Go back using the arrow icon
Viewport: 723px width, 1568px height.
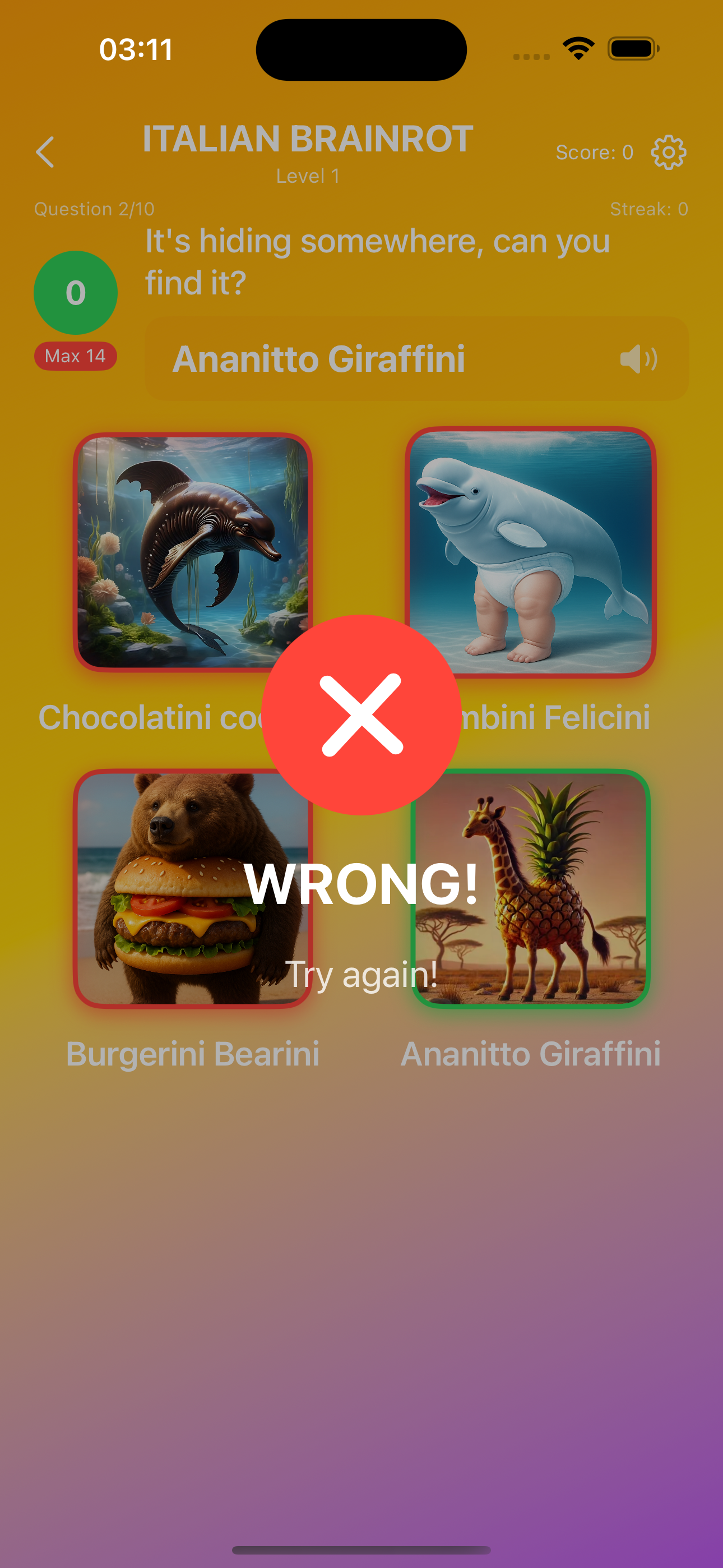45,152
